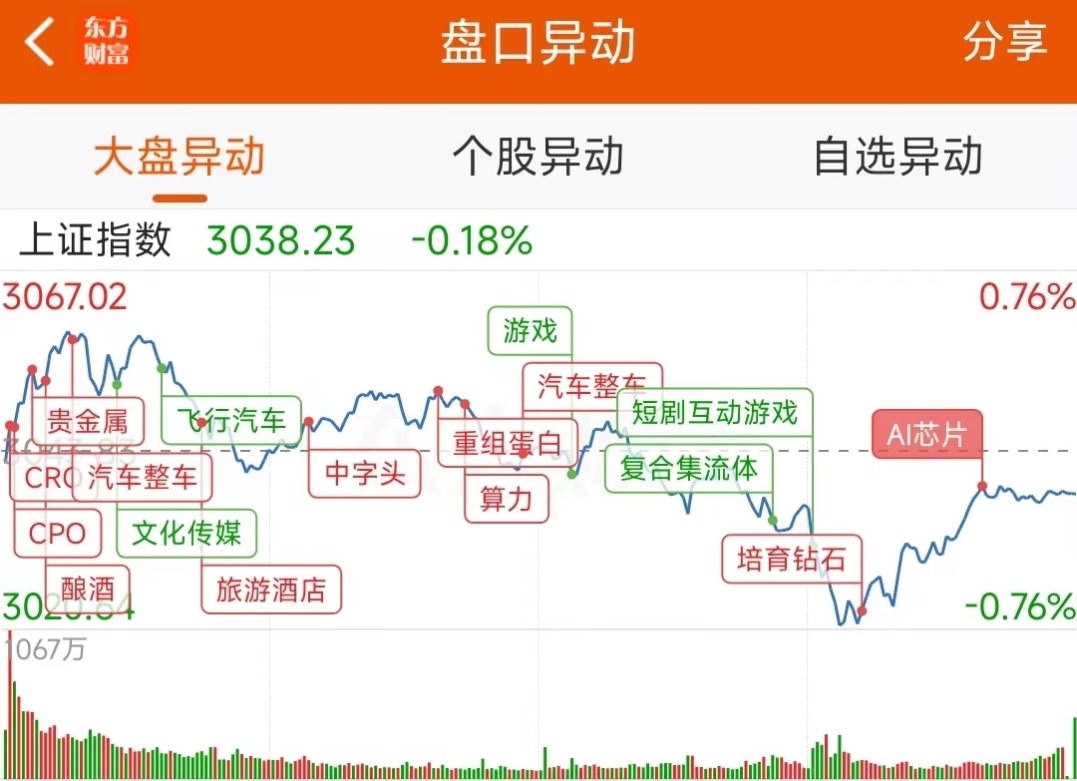Go back using the top-left arrow
Viewport: 1077px width, 781px height.
(40, 43)
